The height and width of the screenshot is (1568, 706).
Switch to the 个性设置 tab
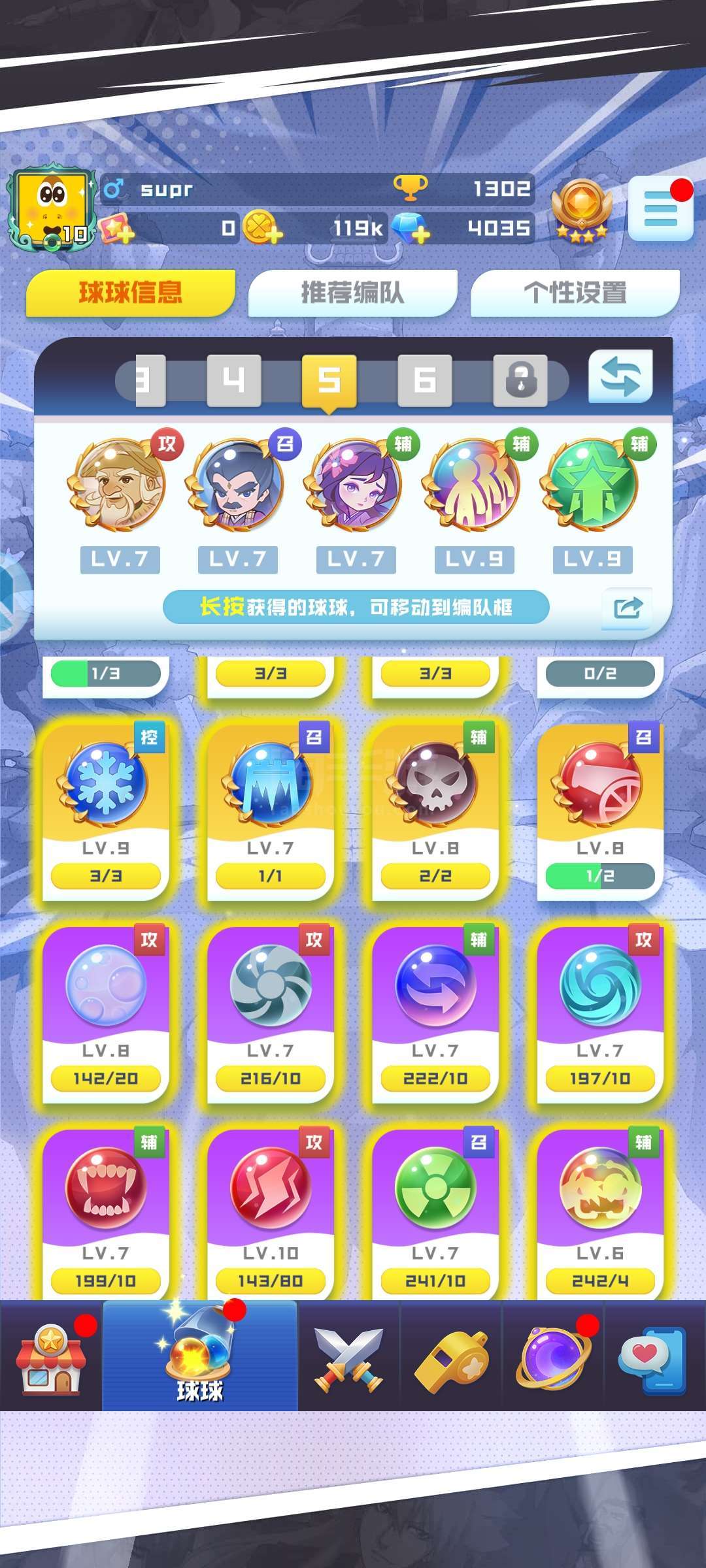coord(575,293)
